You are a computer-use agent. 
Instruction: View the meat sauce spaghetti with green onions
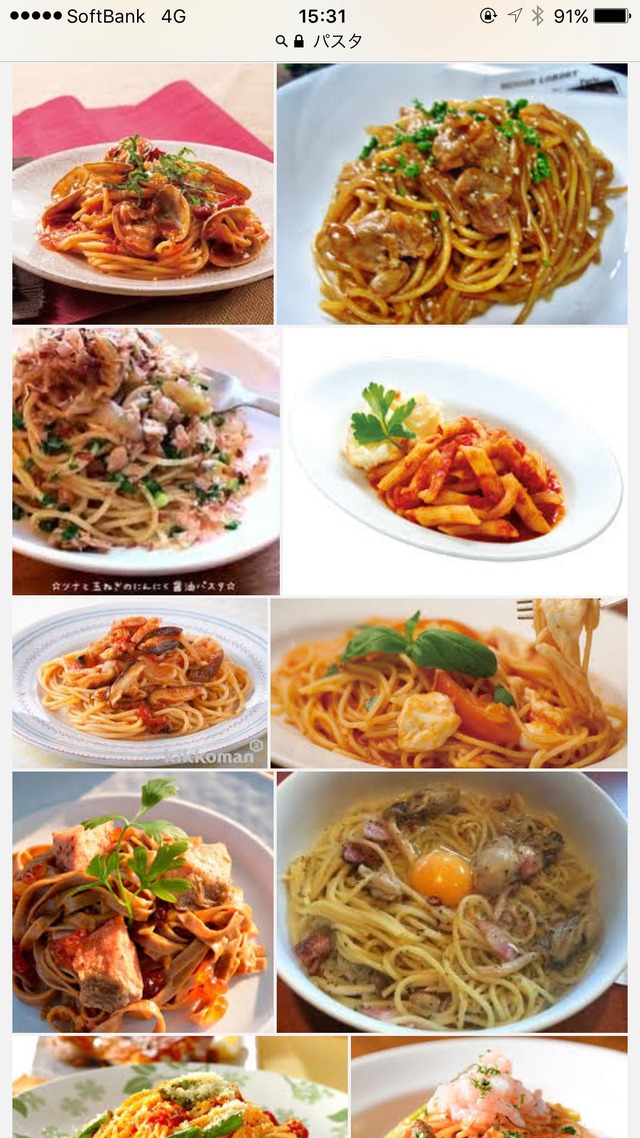(452, 195)
